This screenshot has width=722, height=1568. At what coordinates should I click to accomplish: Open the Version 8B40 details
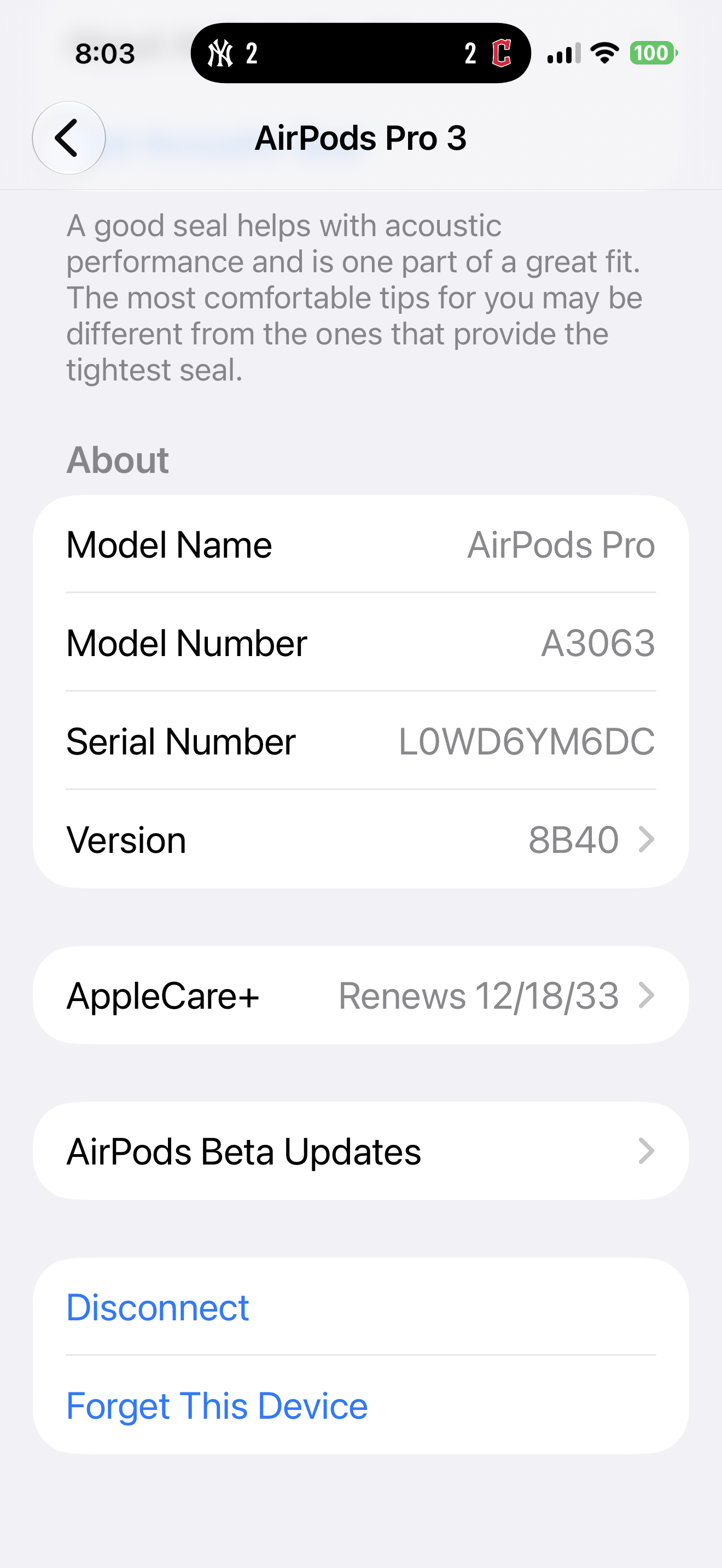click(361, 839)
